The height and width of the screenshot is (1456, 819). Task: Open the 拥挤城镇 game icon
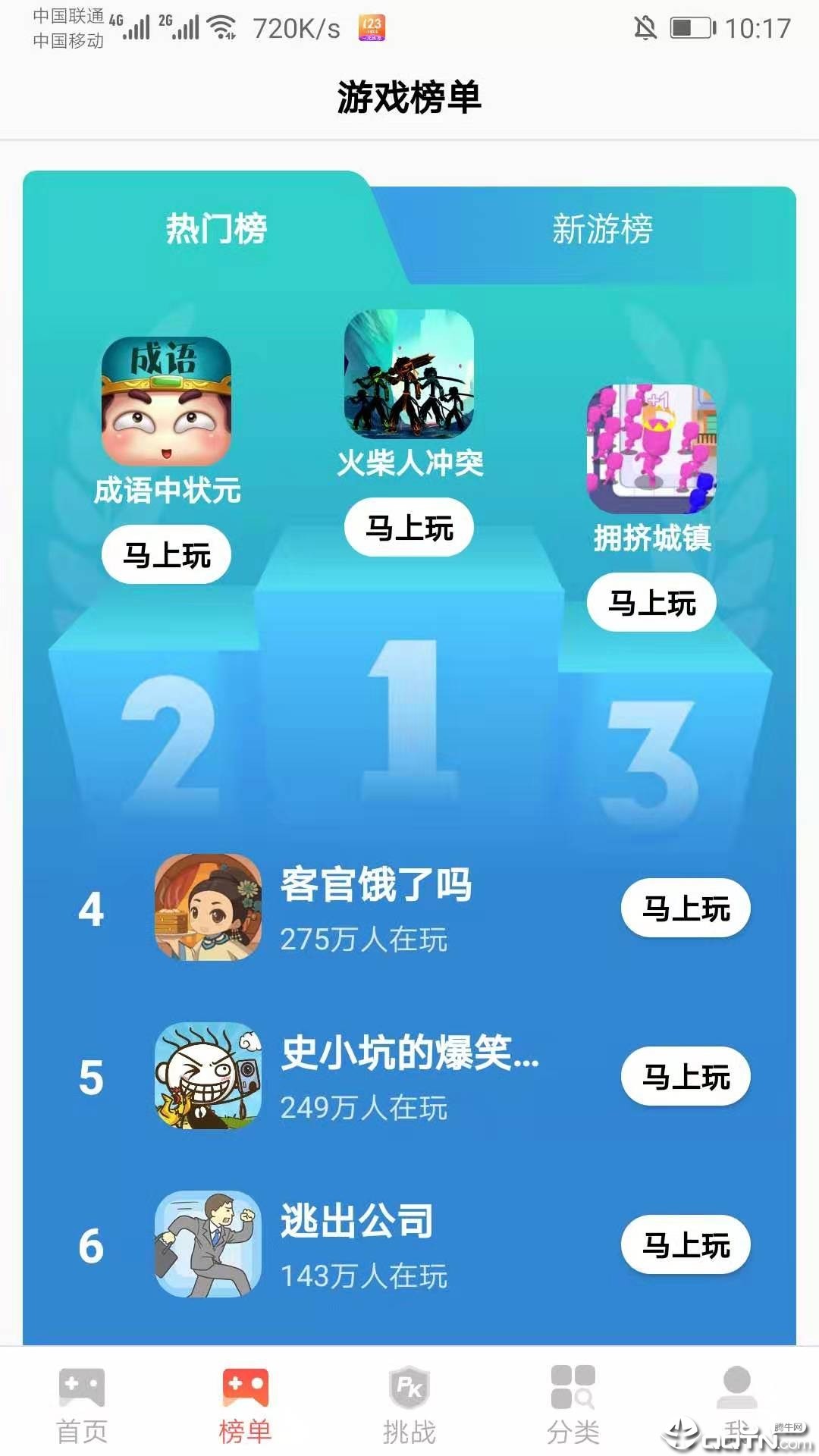(x=651, y=449)
